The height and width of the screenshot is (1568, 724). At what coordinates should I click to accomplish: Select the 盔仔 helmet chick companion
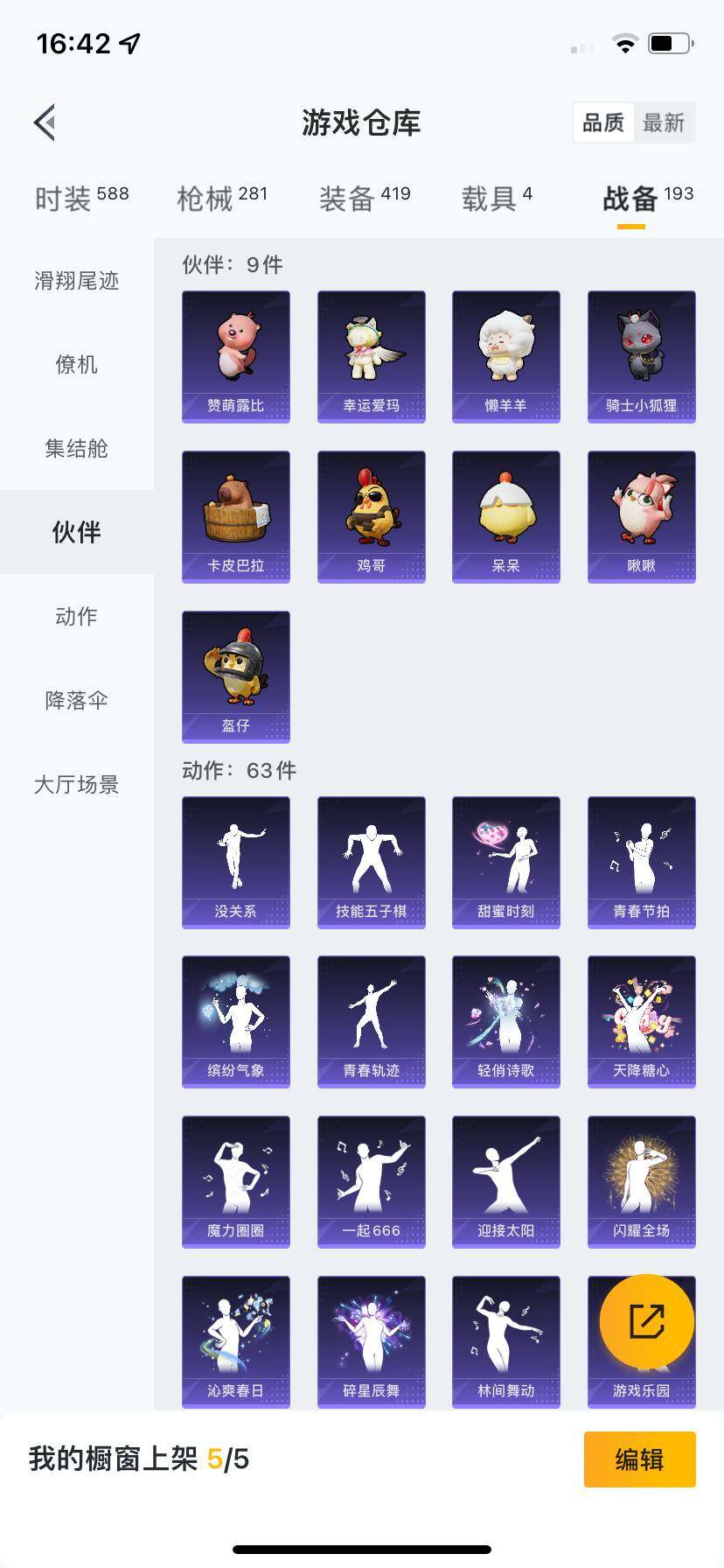[x=236, y=675]
